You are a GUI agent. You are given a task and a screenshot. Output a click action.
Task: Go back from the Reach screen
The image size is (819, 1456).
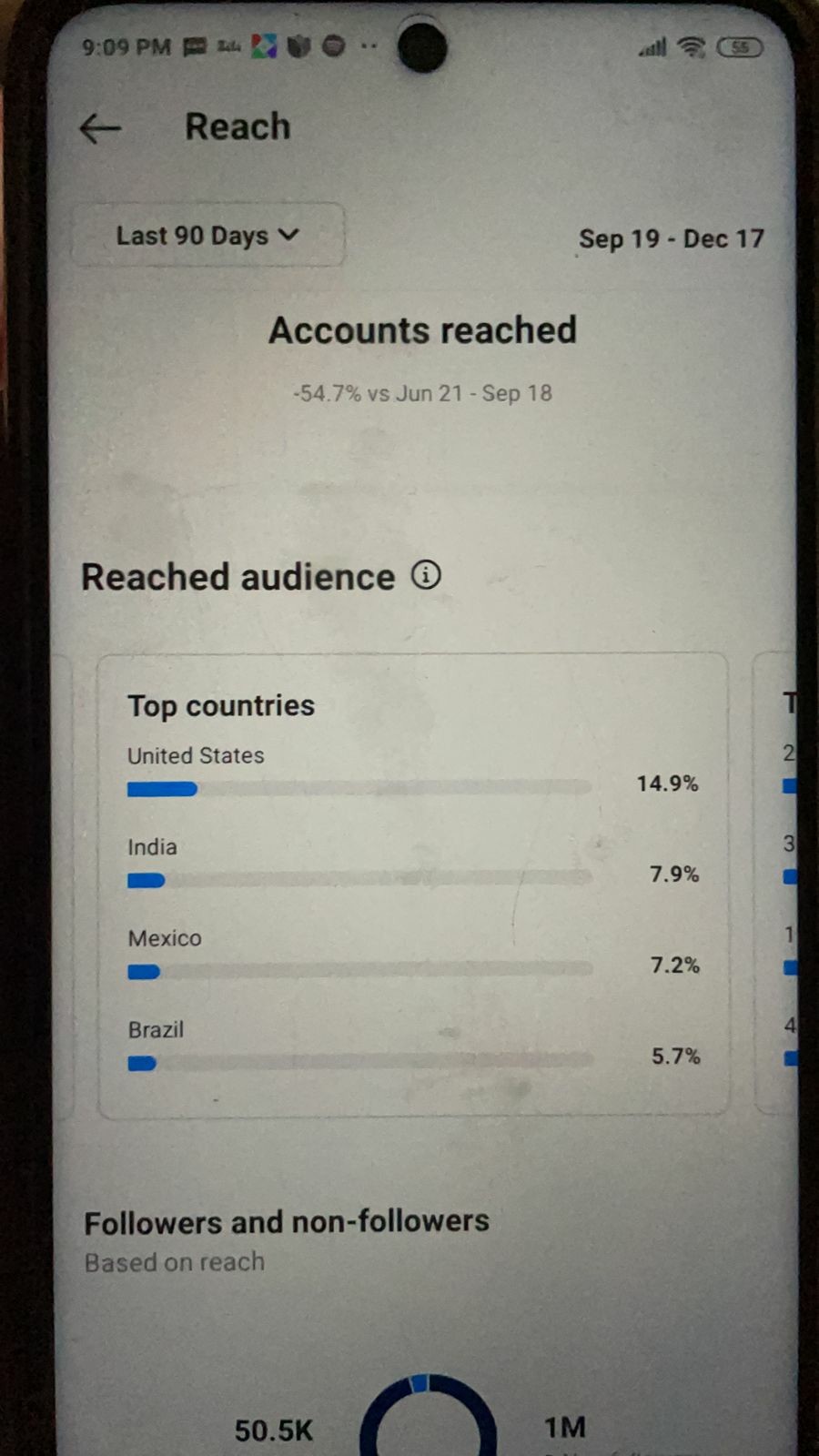100,128
